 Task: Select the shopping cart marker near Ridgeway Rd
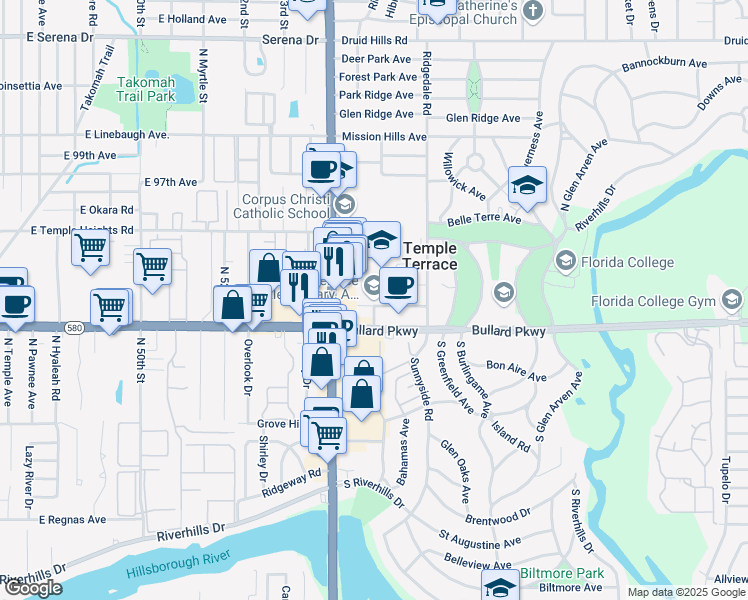tap(327, 435)
